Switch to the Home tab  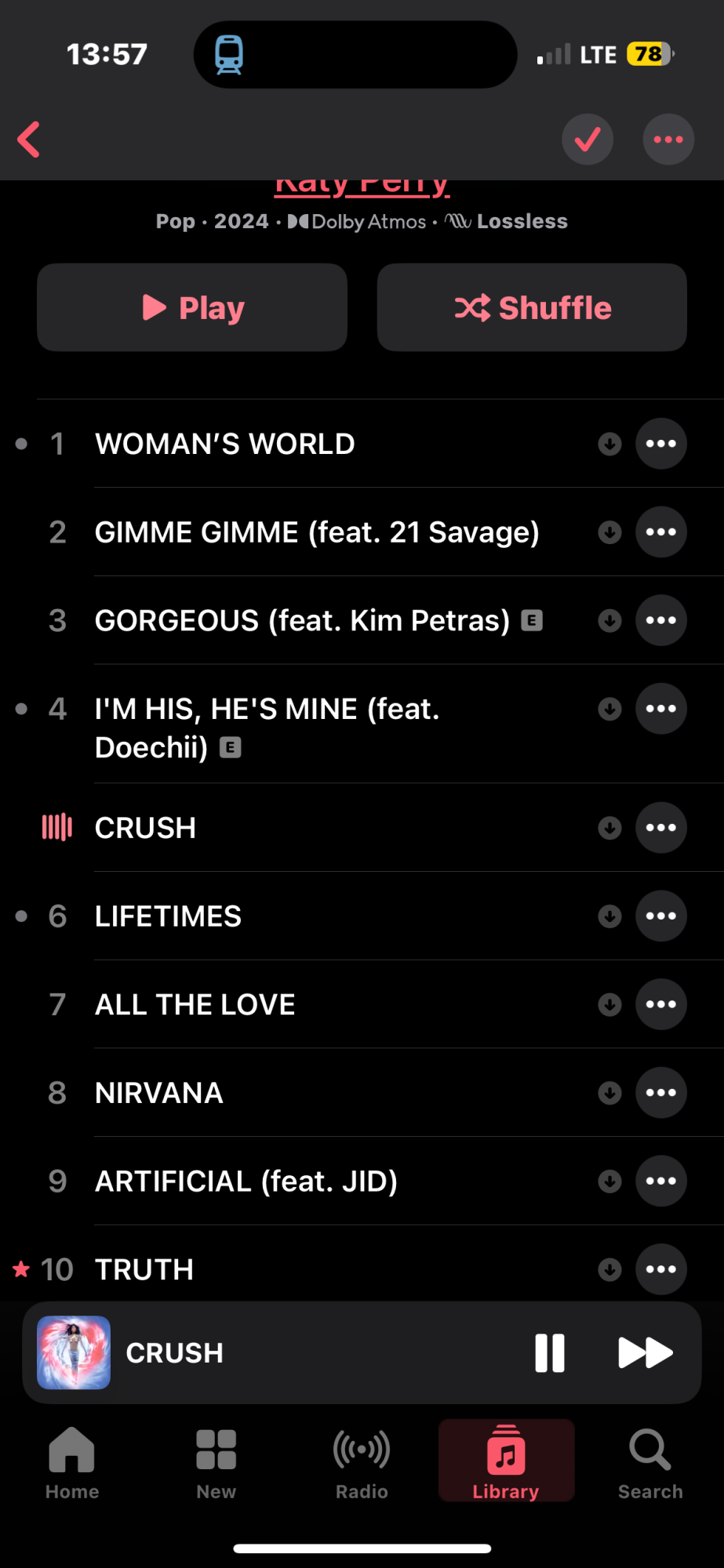click(72, 1463)
